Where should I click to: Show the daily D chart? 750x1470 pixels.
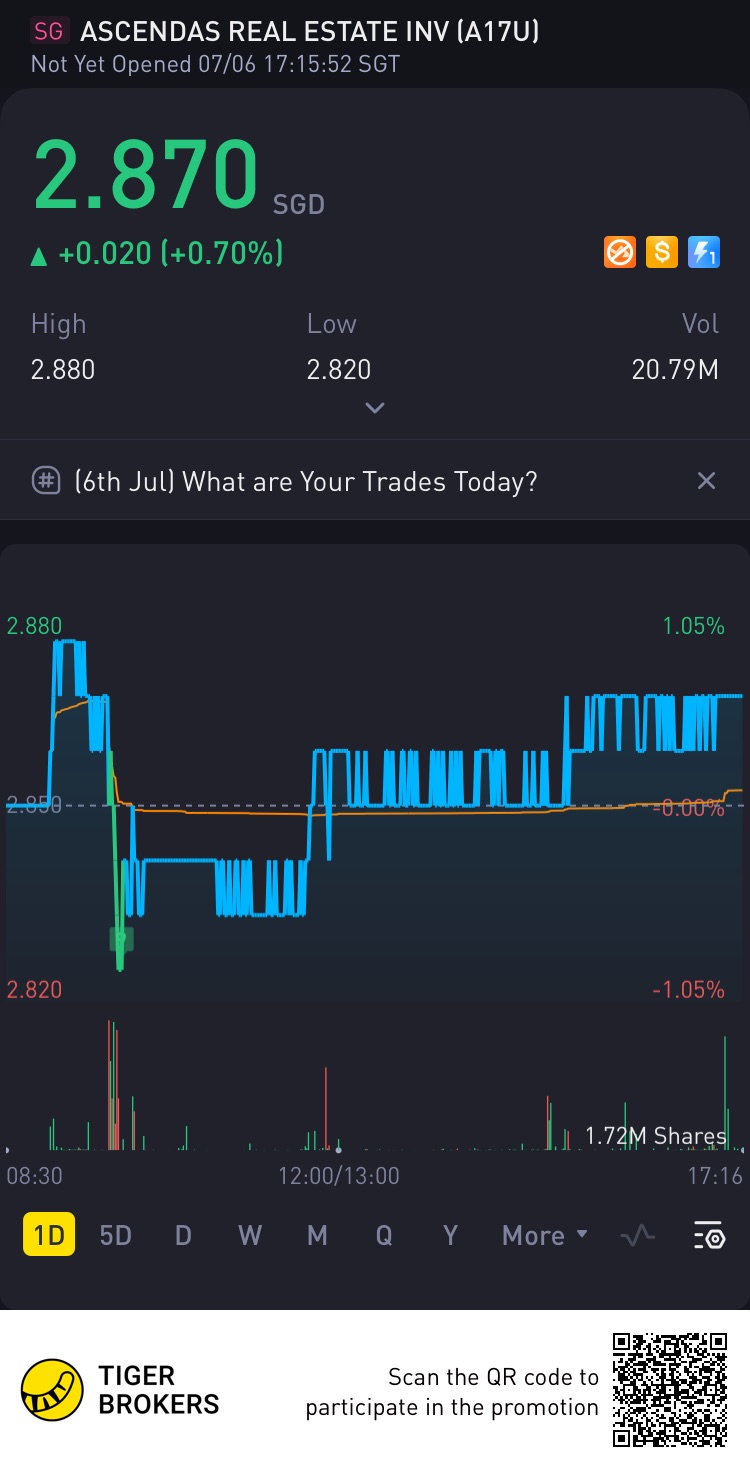183,1235
